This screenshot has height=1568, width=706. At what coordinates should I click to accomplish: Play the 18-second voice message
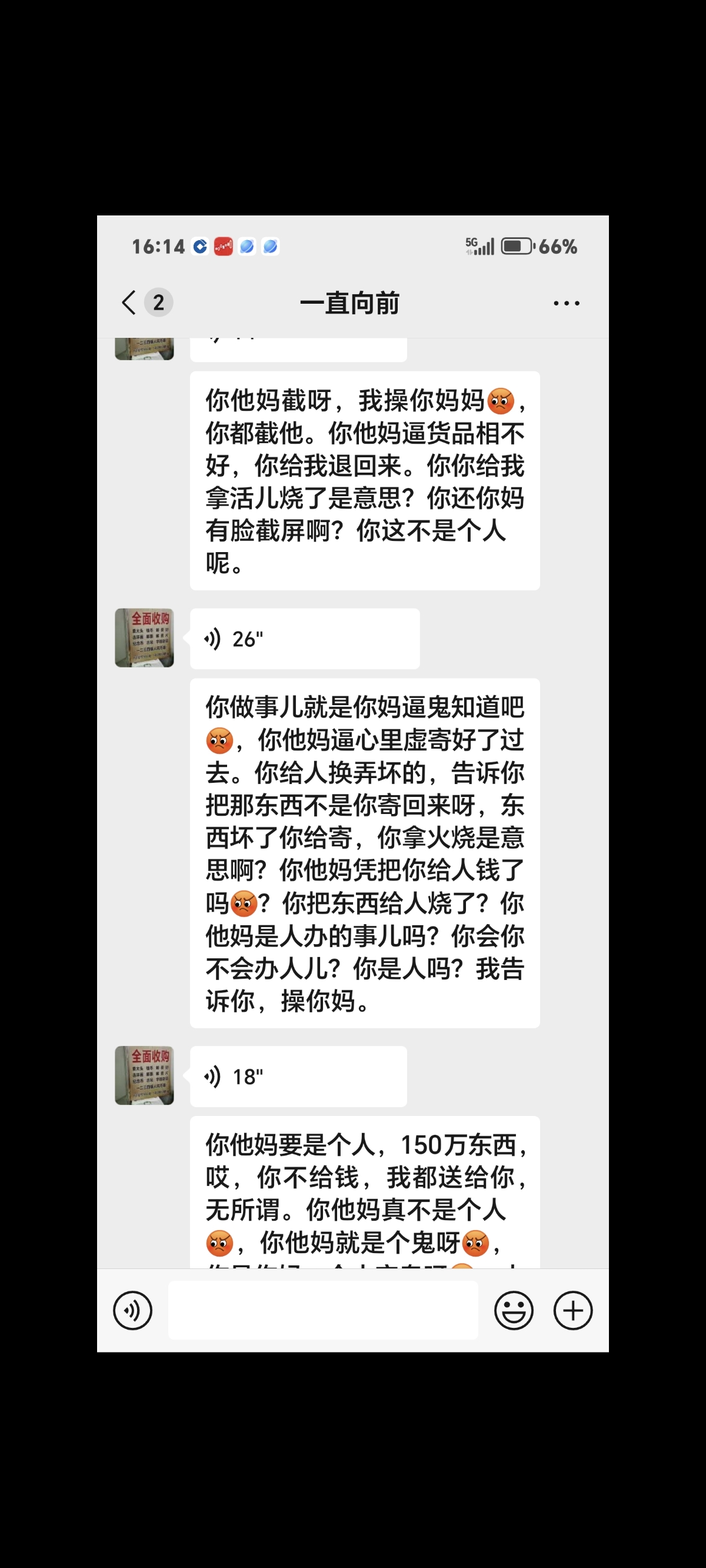click(298, 1076)
